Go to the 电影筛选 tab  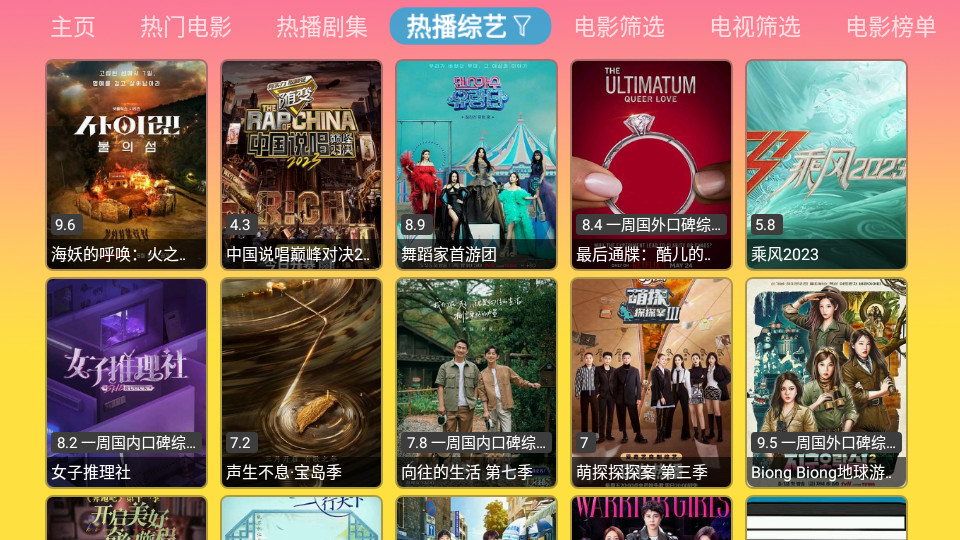click(620, 27)
